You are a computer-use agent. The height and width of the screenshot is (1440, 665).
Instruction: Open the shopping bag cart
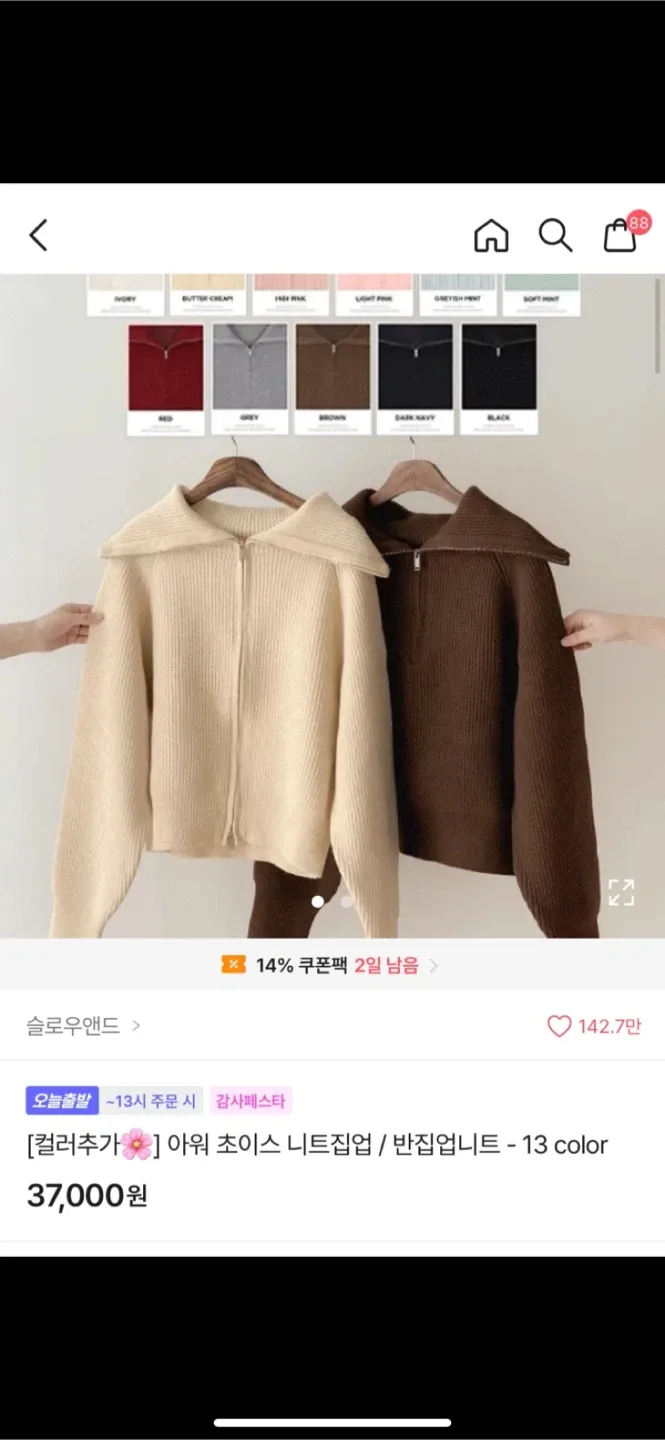click(x=620, y=236)
